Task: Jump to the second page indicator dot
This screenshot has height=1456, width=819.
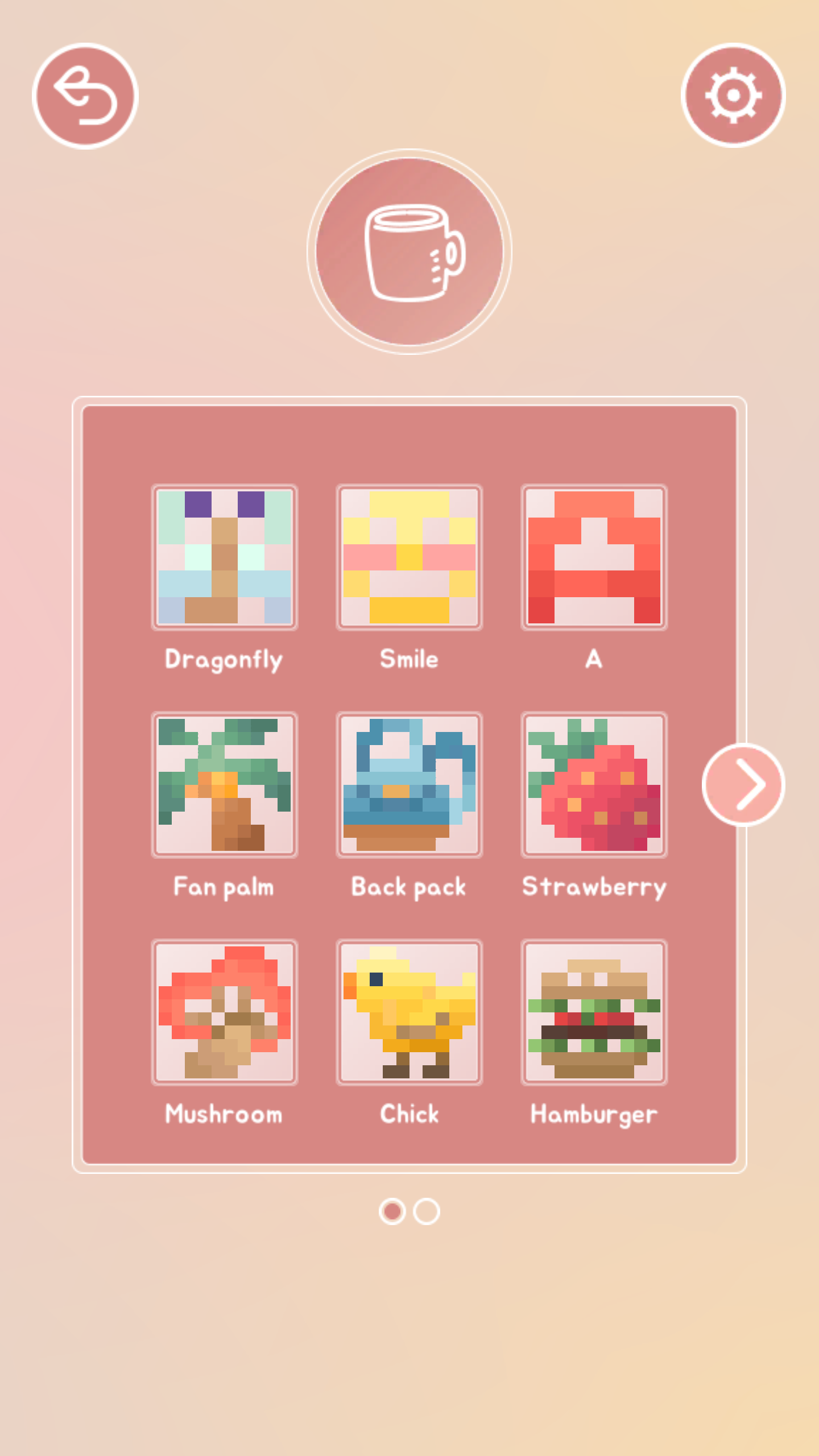Action: tap(427, 1211)
